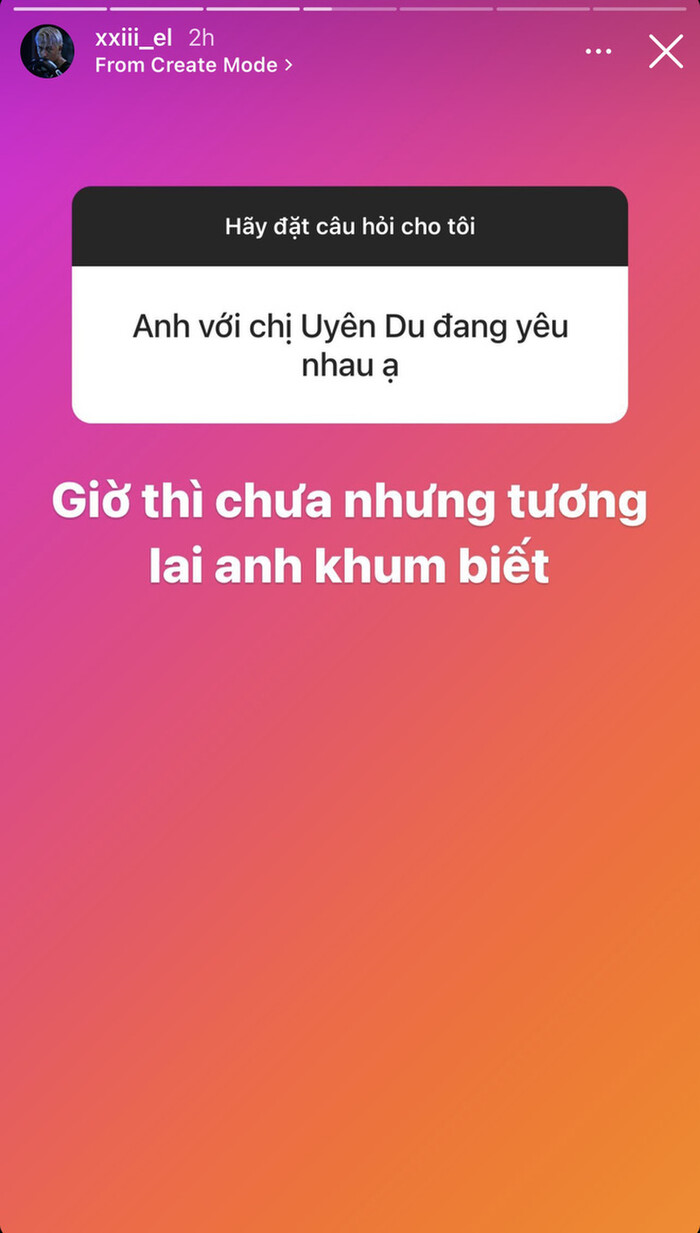Tap the xxiii_el username
The image size is (700, 1233).
134,38
